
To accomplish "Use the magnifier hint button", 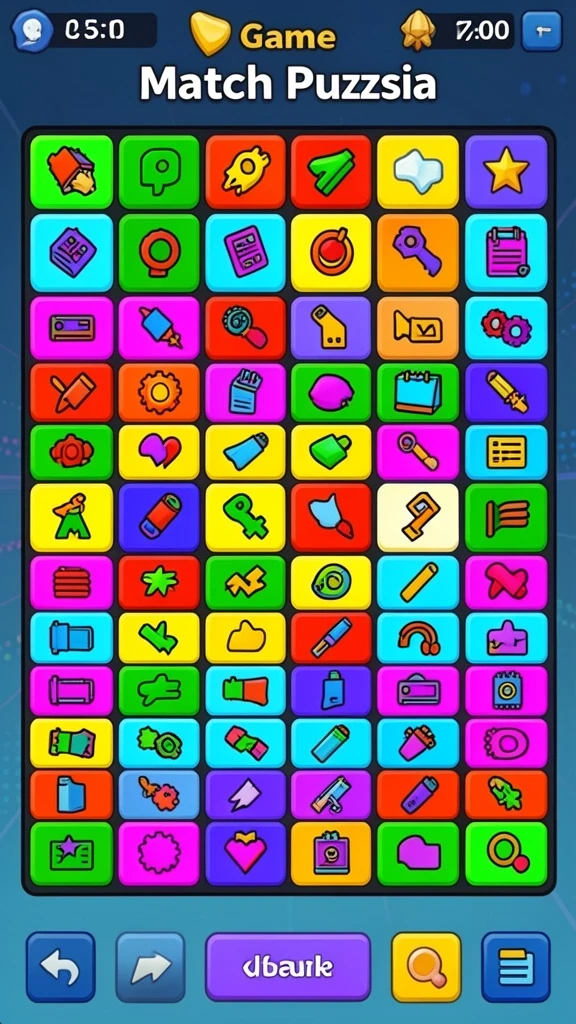I will [x=426, y=967].
